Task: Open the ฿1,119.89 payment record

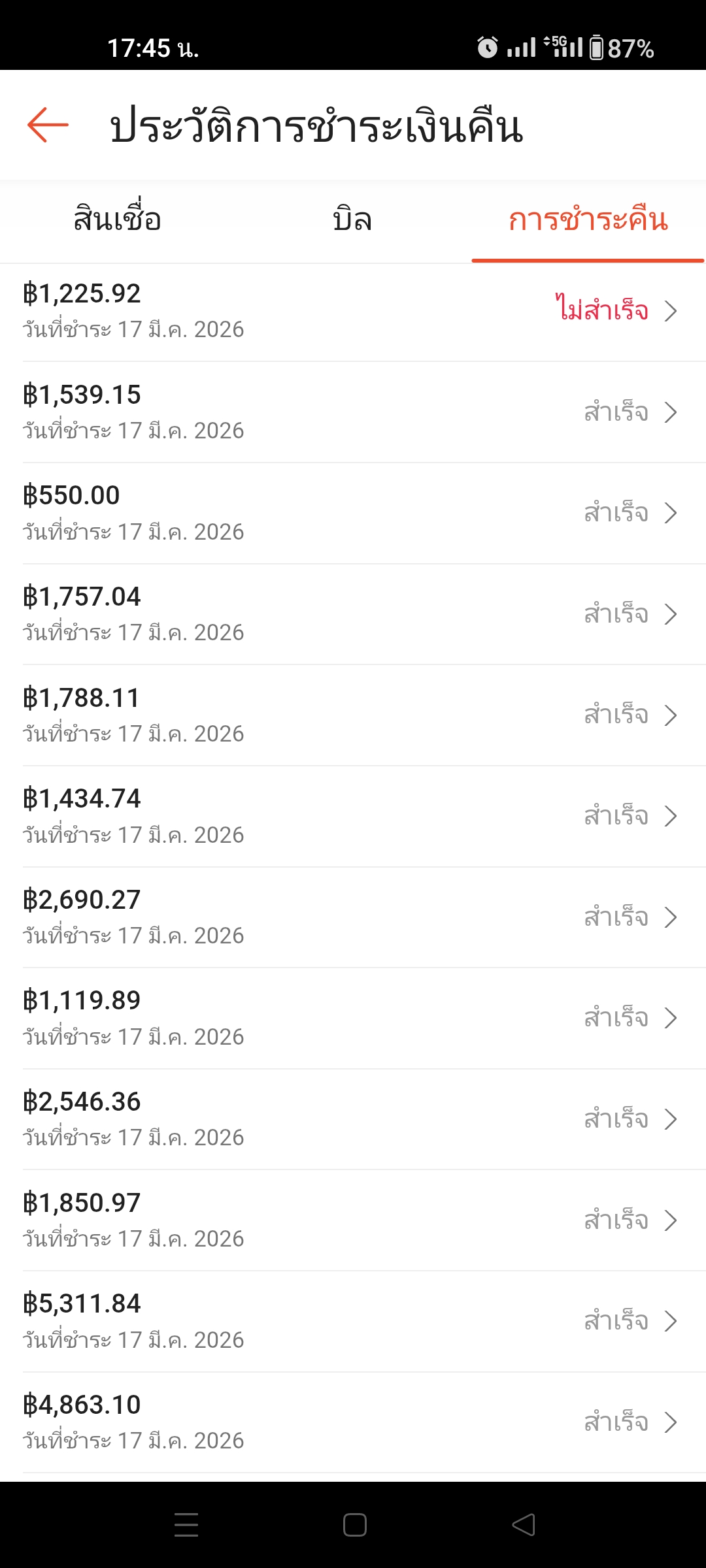Action: pyautogui.click(x=353, y=1018)
